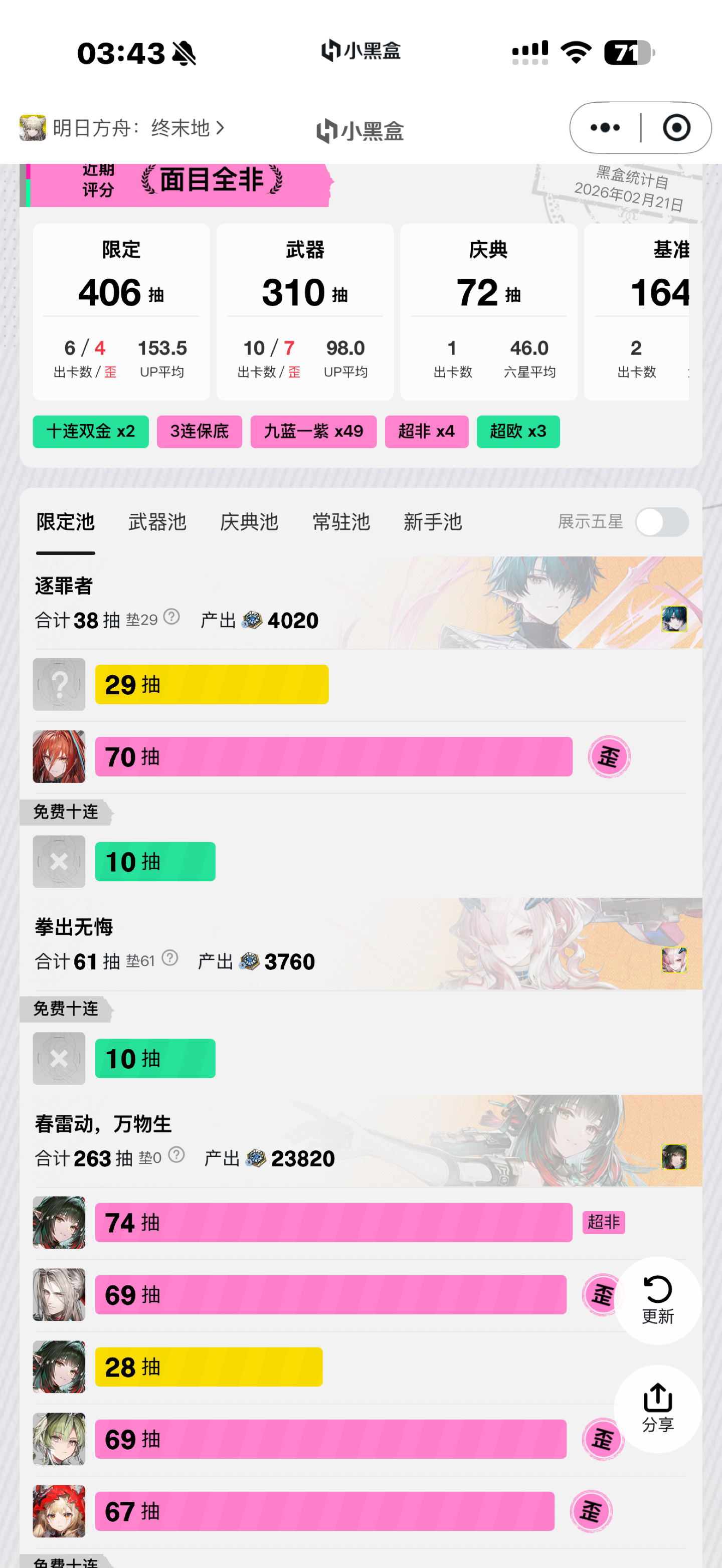Select the 限定池 tab
Image resolution: width=722 pixels, height=1568 pixels.
click(x=65, y=522)
